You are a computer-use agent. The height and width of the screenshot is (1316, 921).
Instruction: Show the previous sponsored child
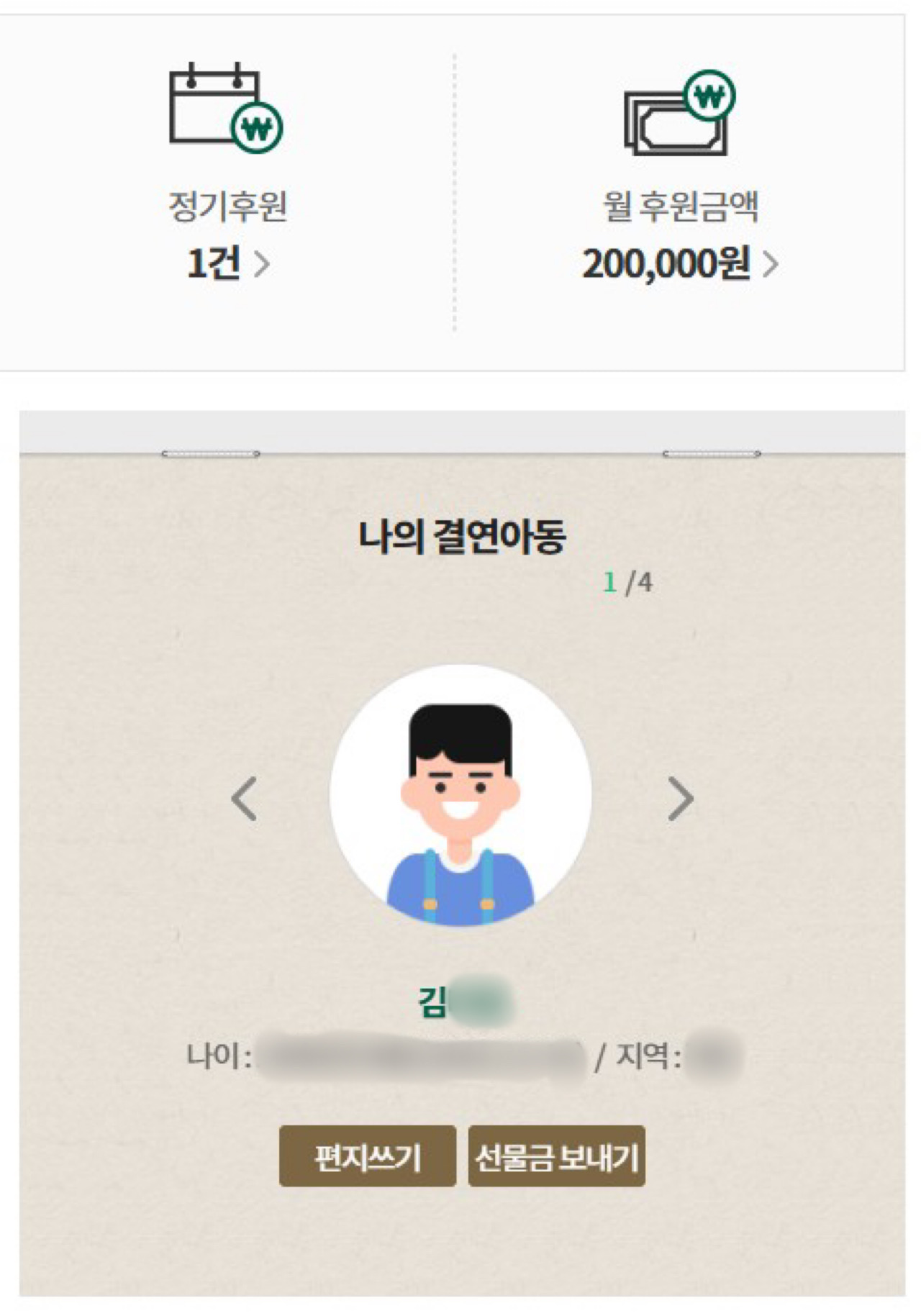point(245,799)
